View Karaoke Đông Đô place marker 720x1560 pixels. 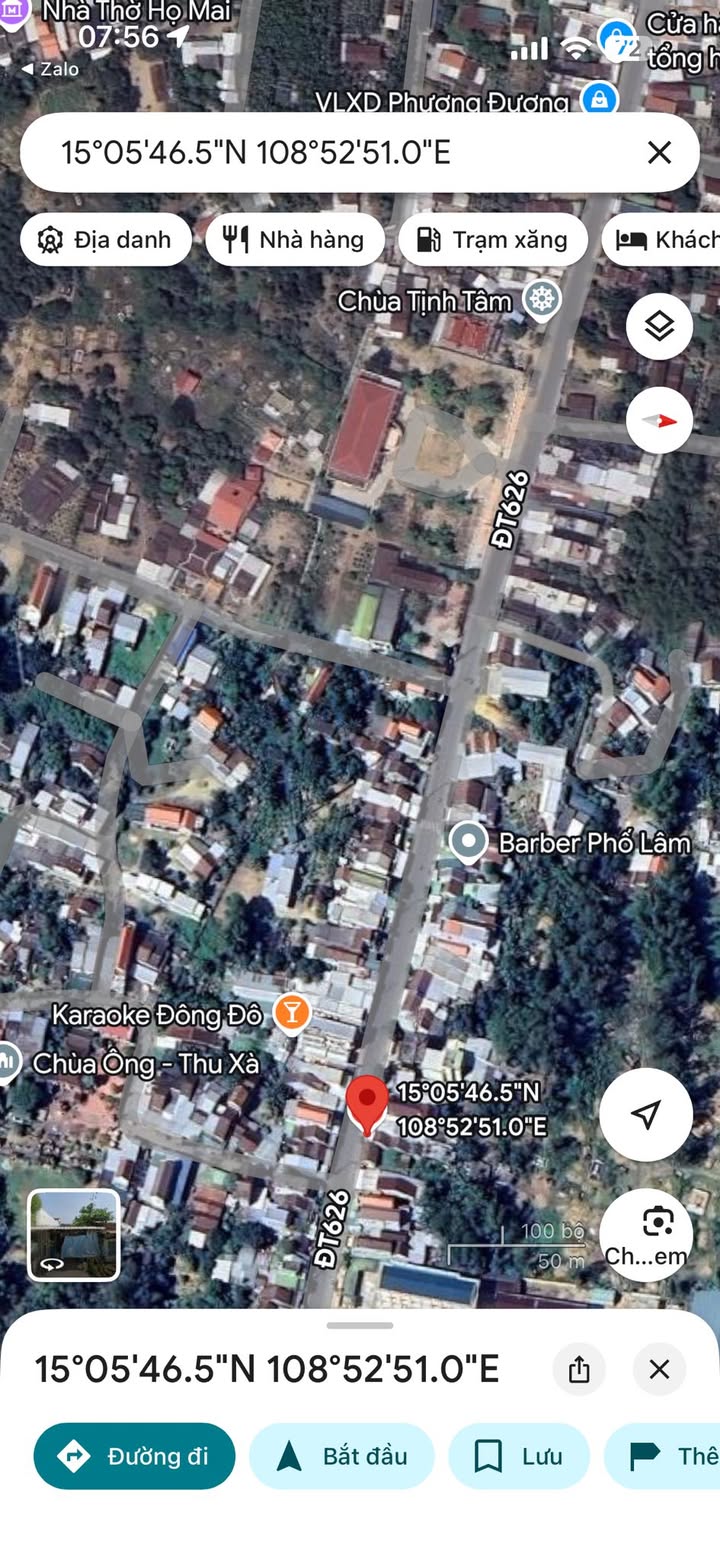tap(291, 1014)
